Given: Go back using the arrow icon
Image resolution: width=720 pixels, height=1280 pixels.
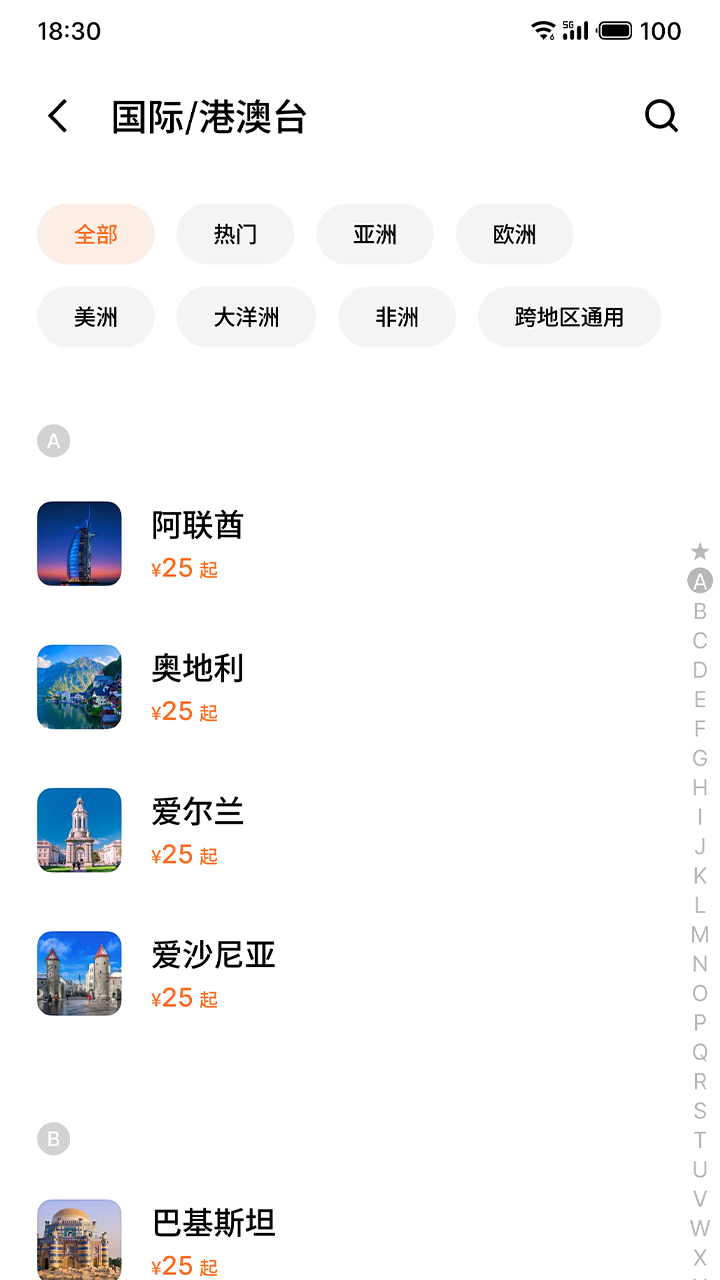Looking at the screenshot, I should tap(58, 117).
